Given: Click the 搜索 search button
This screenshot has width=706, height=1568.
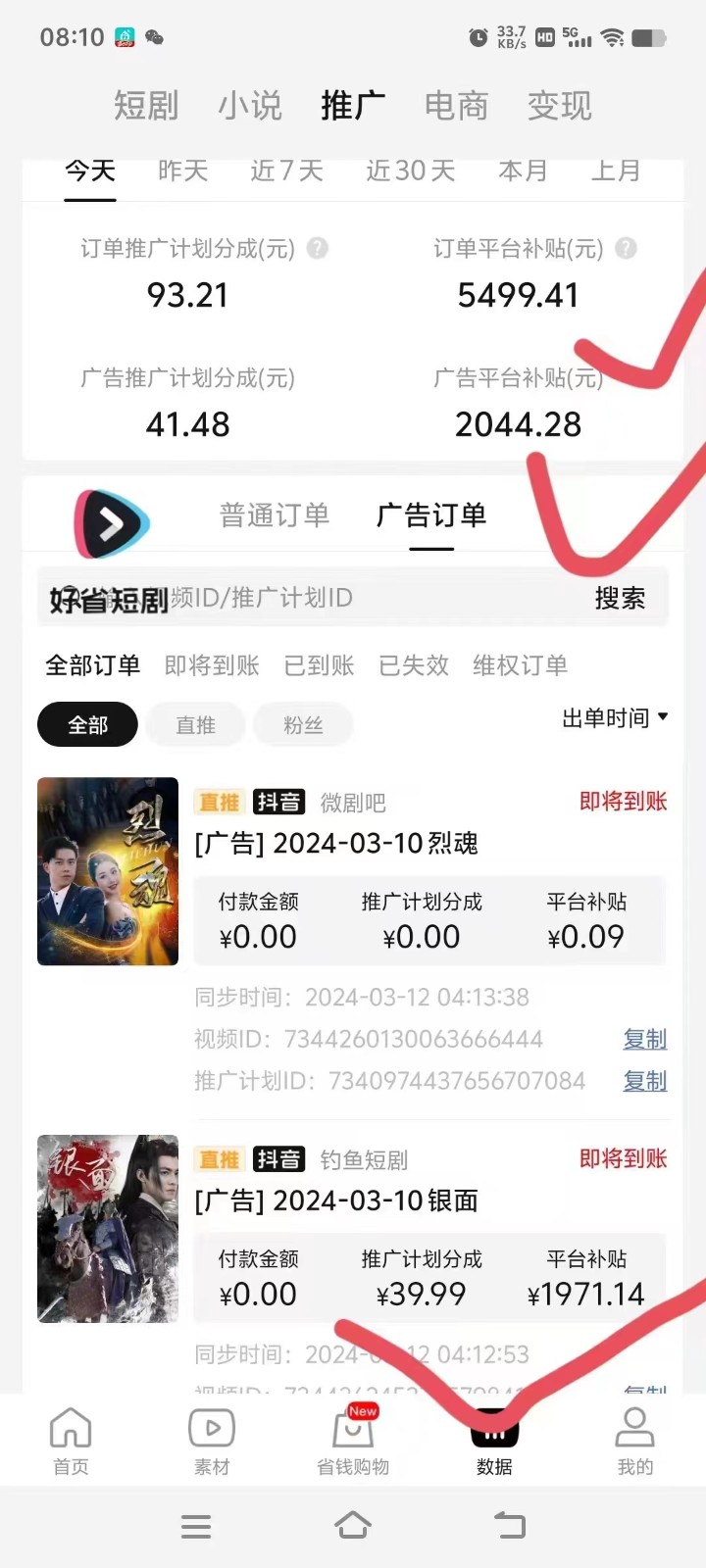Looking at the screenshot, I should tap(622, 598).
